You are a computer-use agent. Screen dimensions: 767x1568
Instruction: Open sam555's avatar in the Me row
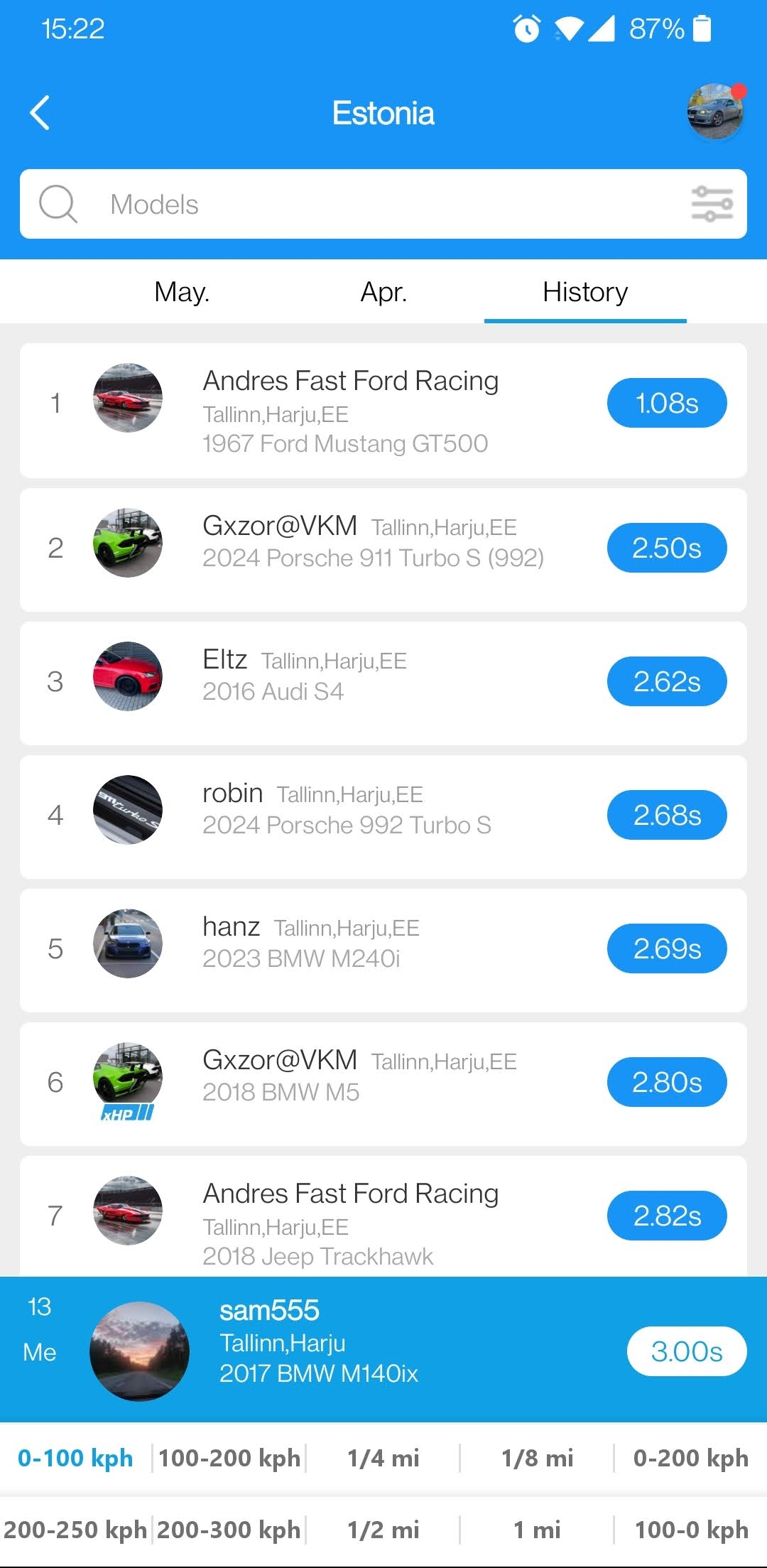pyautogui.click(x=139, y=1351)
